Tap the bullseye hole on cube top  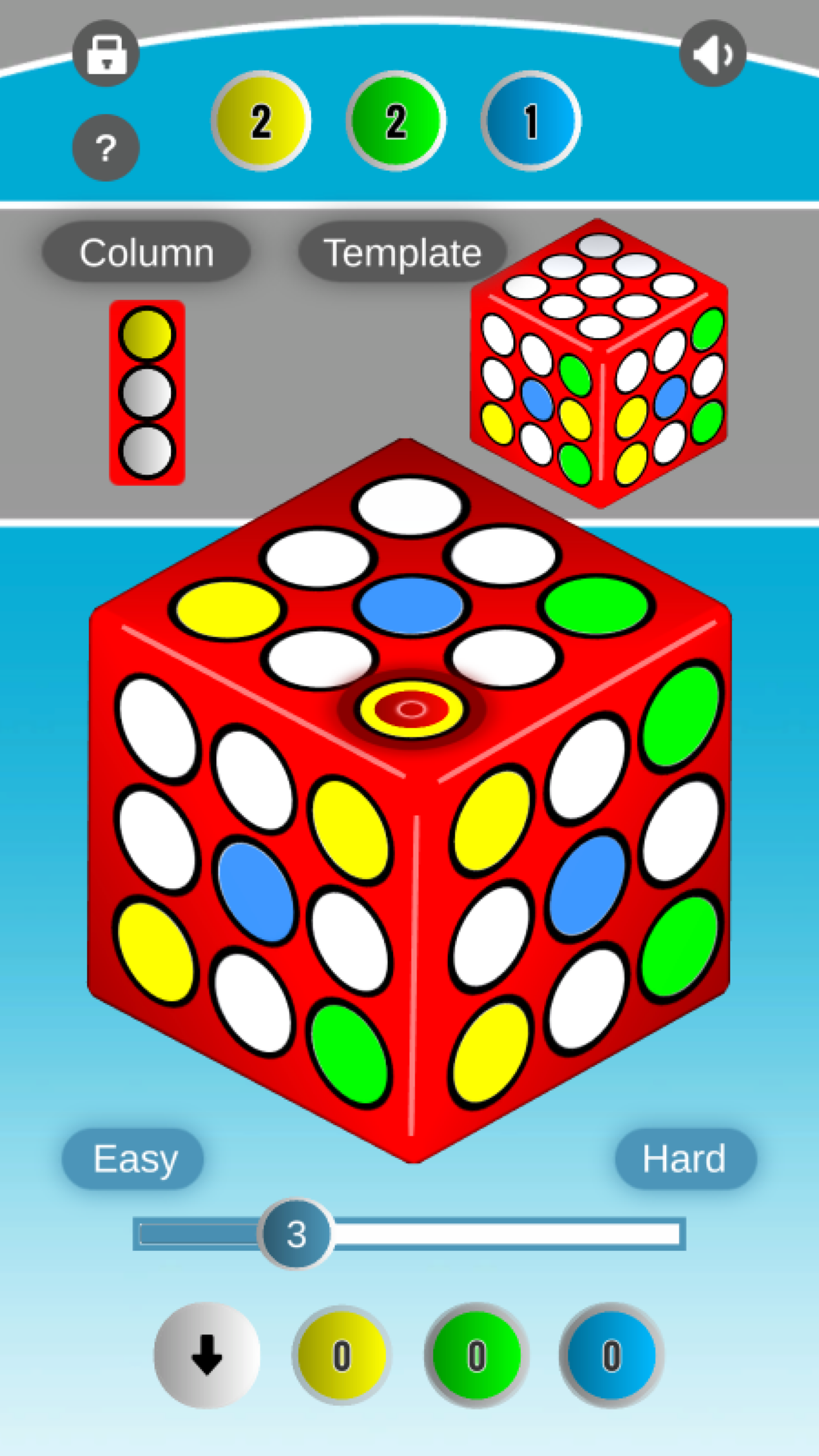pos(411,710)
